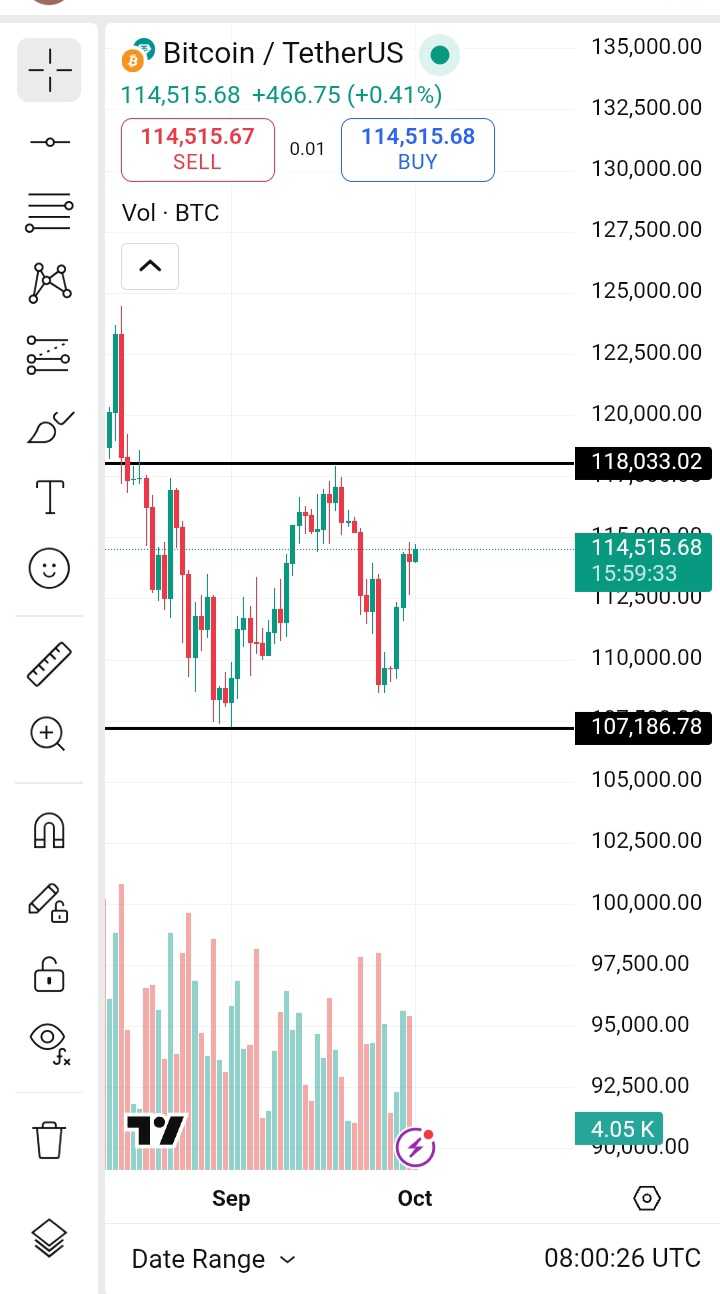
Task: Collapse the indicator legend with chevron
Action: pos(150,266)
